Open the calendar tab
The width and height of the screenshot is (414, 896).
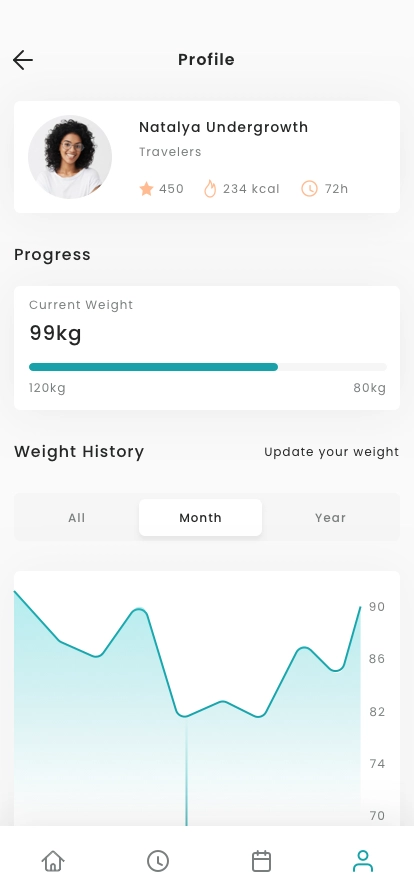tap(261, 861)
